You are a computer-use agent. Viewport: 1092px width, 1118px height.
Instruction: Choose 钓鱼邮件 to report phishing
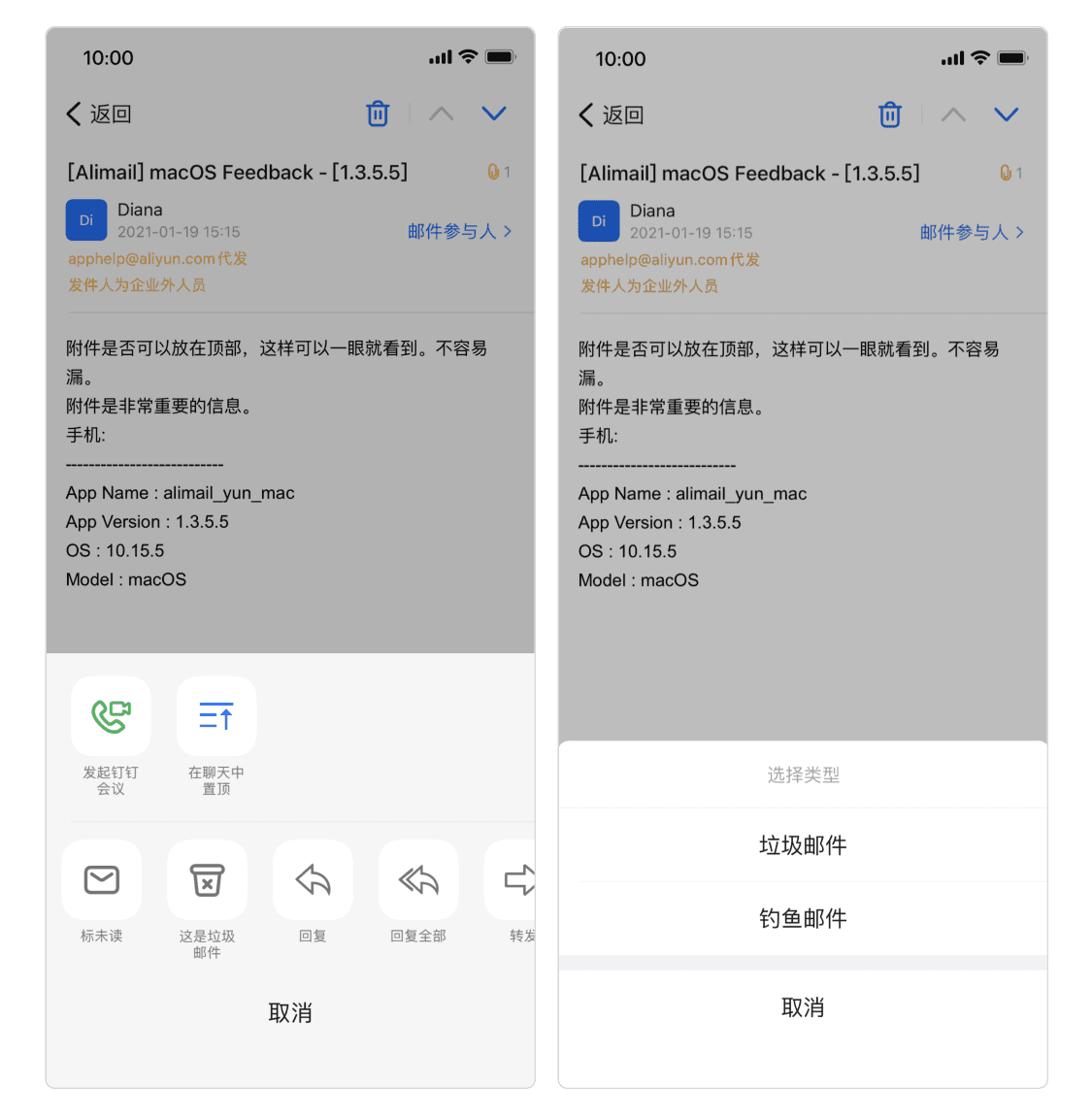click(803, 918)
